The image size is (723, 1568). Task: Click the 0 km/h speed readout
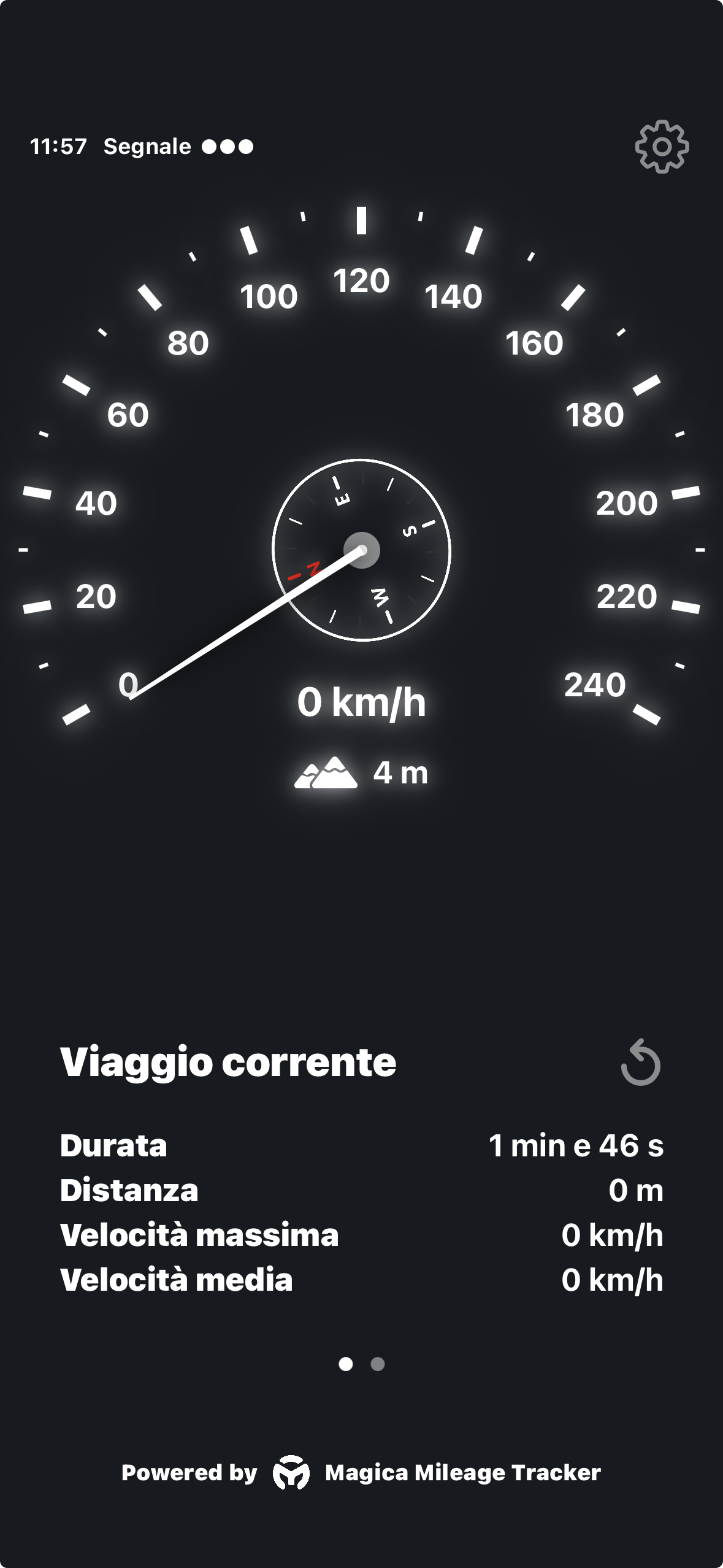(361, 702)
